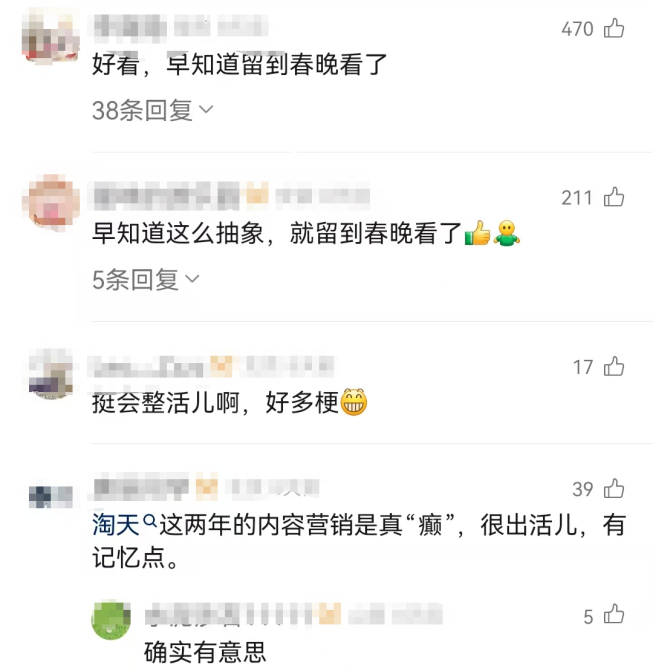Like the 确实有意思 reply
Screen dimensions: 653x671
[x=613, y=616]
